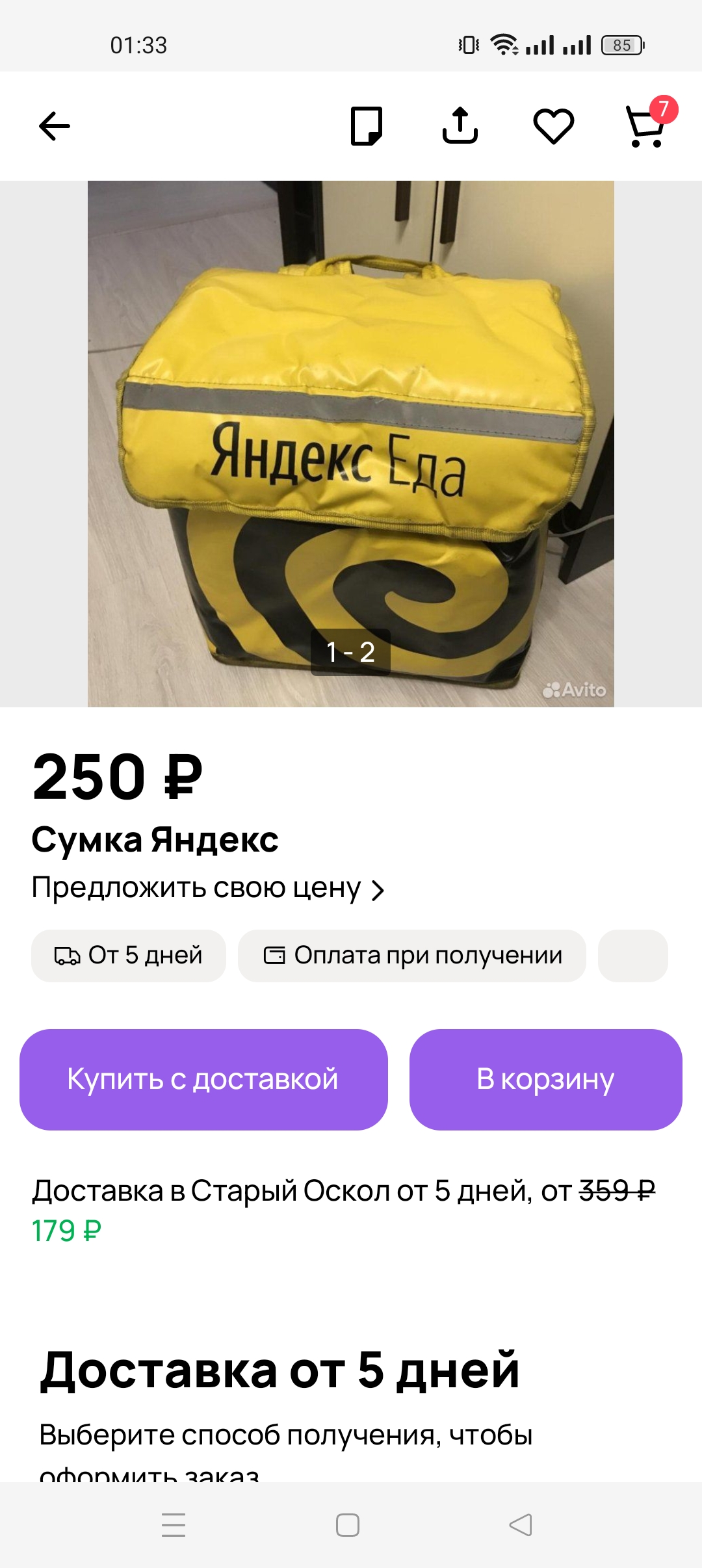Select the 'Оплата при получении' chip
Viewport: 702px width, 1568px height.
point(412,956)
